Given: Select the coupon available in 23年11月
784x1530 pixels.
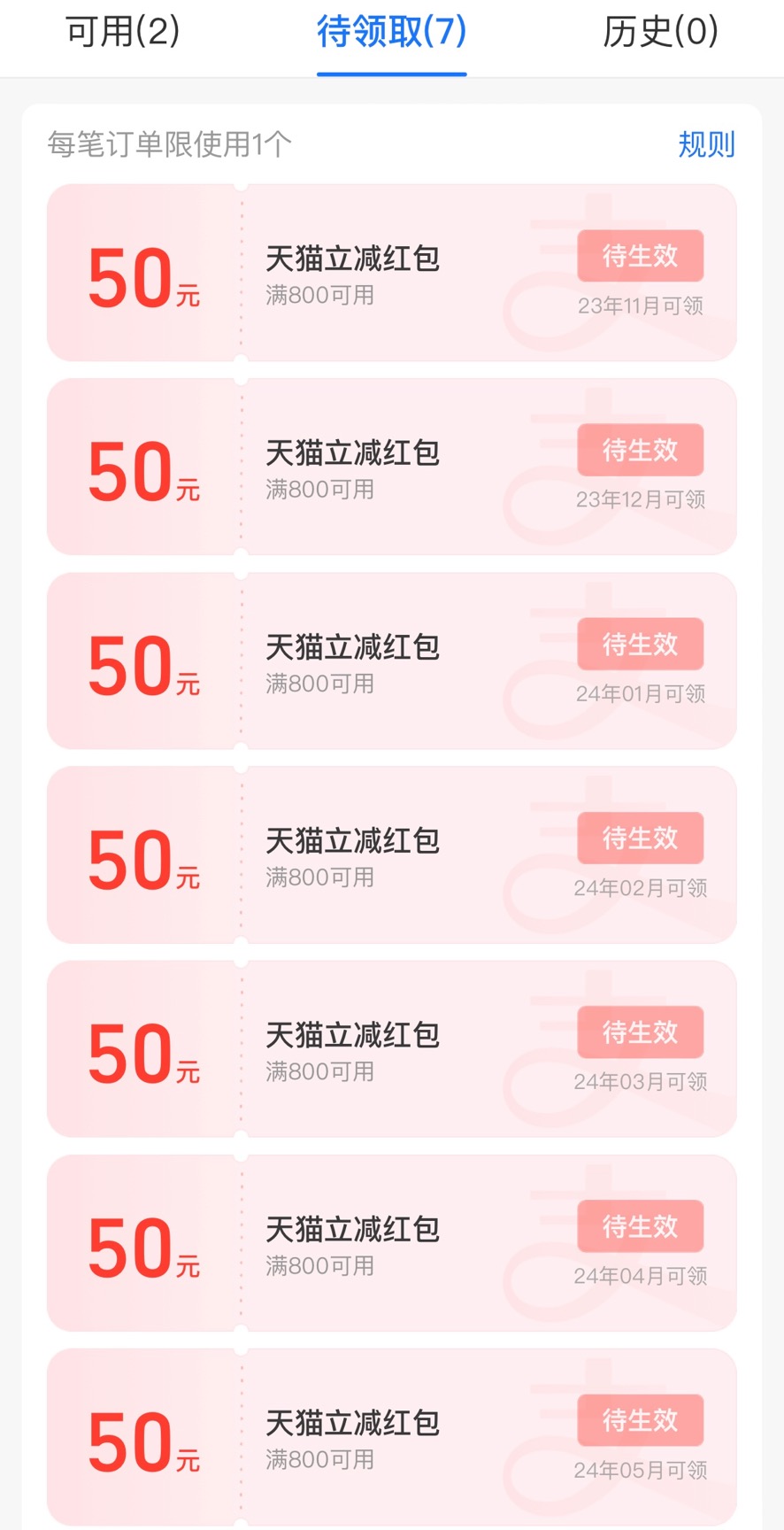Looking at the screenshot, I should coord(392,273).
